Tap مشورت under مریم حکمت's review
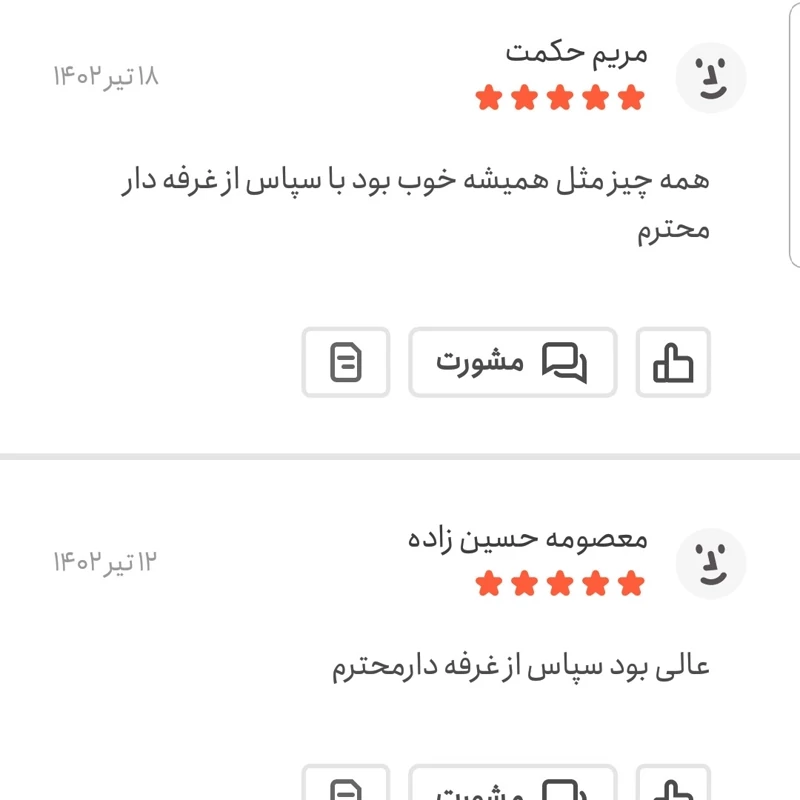Screen dimensions: 800x800 coord(512,362)
